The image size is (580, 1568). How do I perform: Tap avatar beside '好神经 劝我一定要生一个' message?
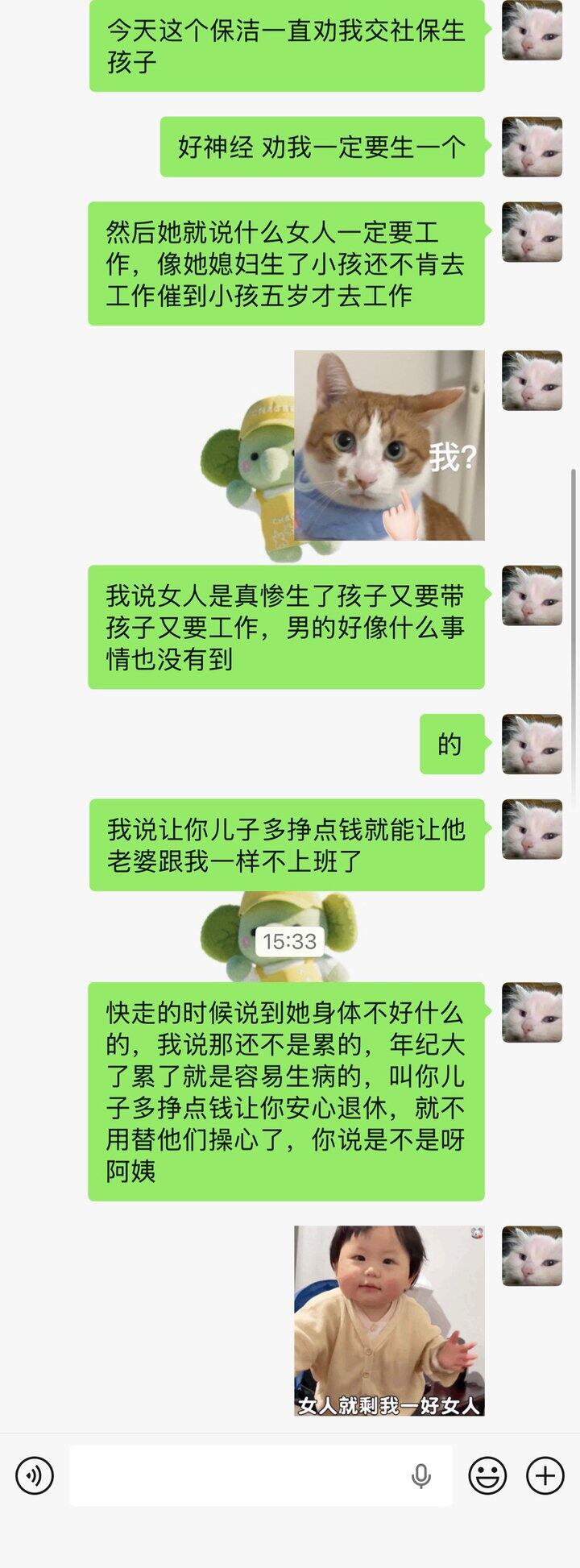532,147
